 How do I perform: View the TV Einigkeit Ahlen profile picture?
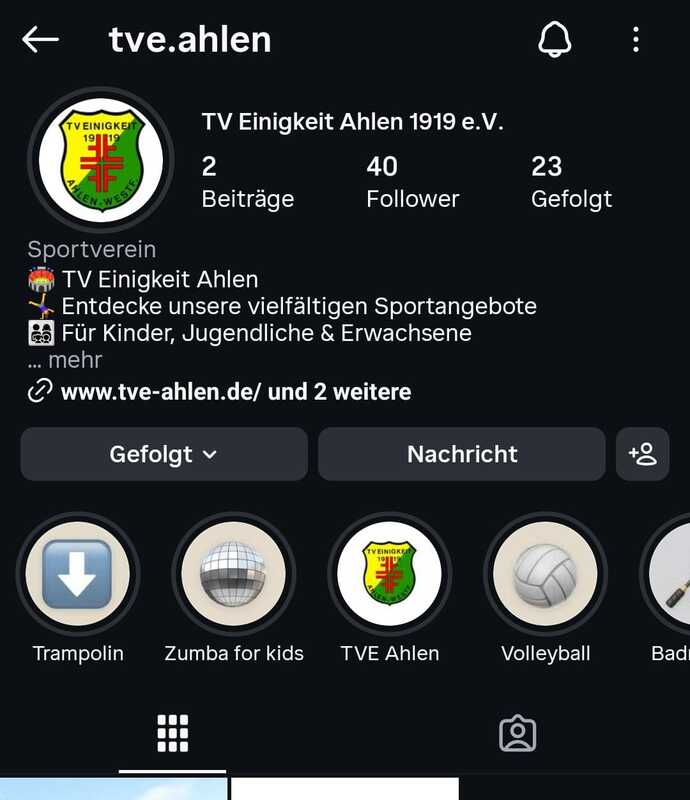[101, 160]
